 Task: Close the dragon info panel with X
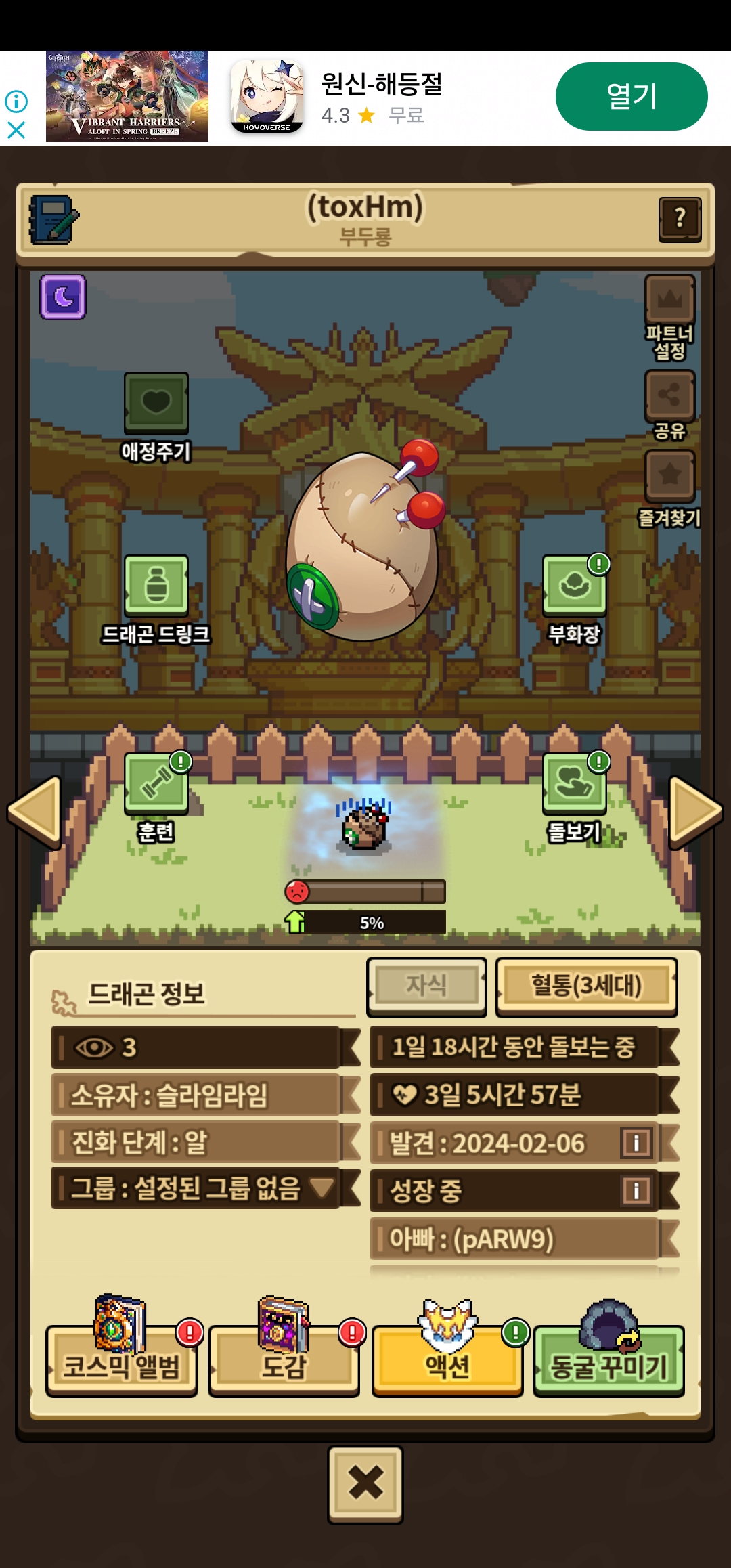[365, 1485]
